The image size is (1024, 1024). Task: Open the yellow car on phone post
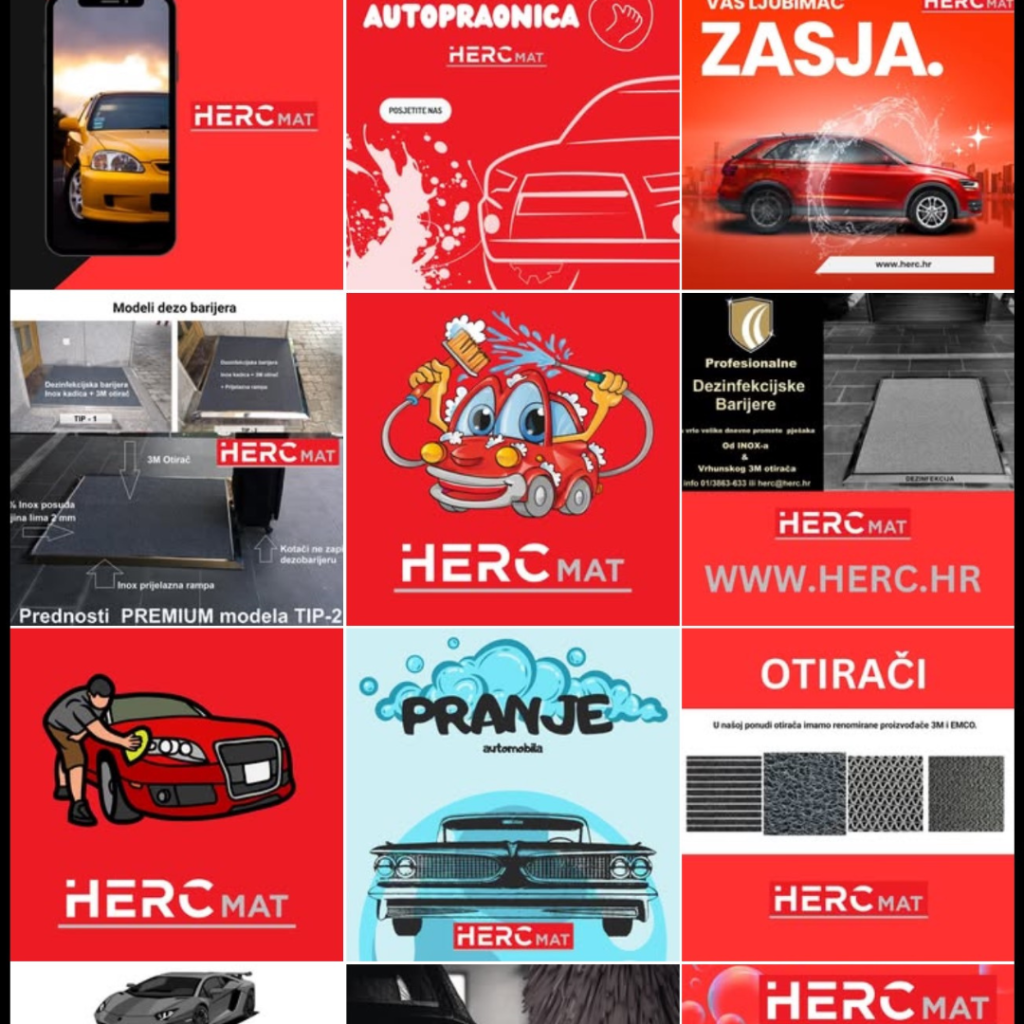point(176,144)
